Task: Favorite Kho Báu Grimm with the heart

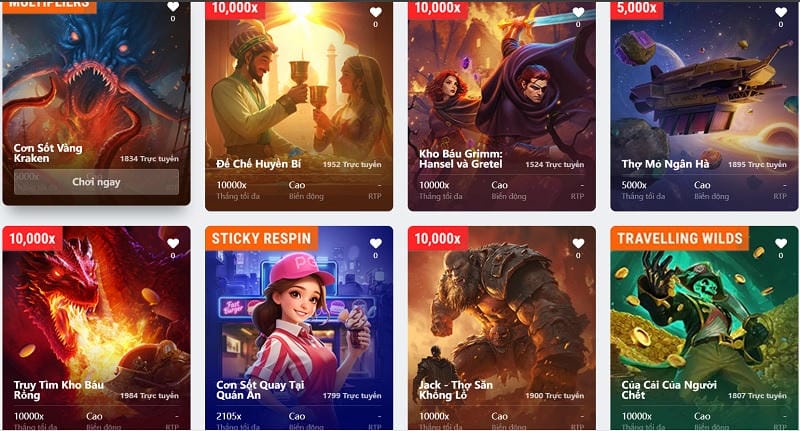Action: (578, 12)
